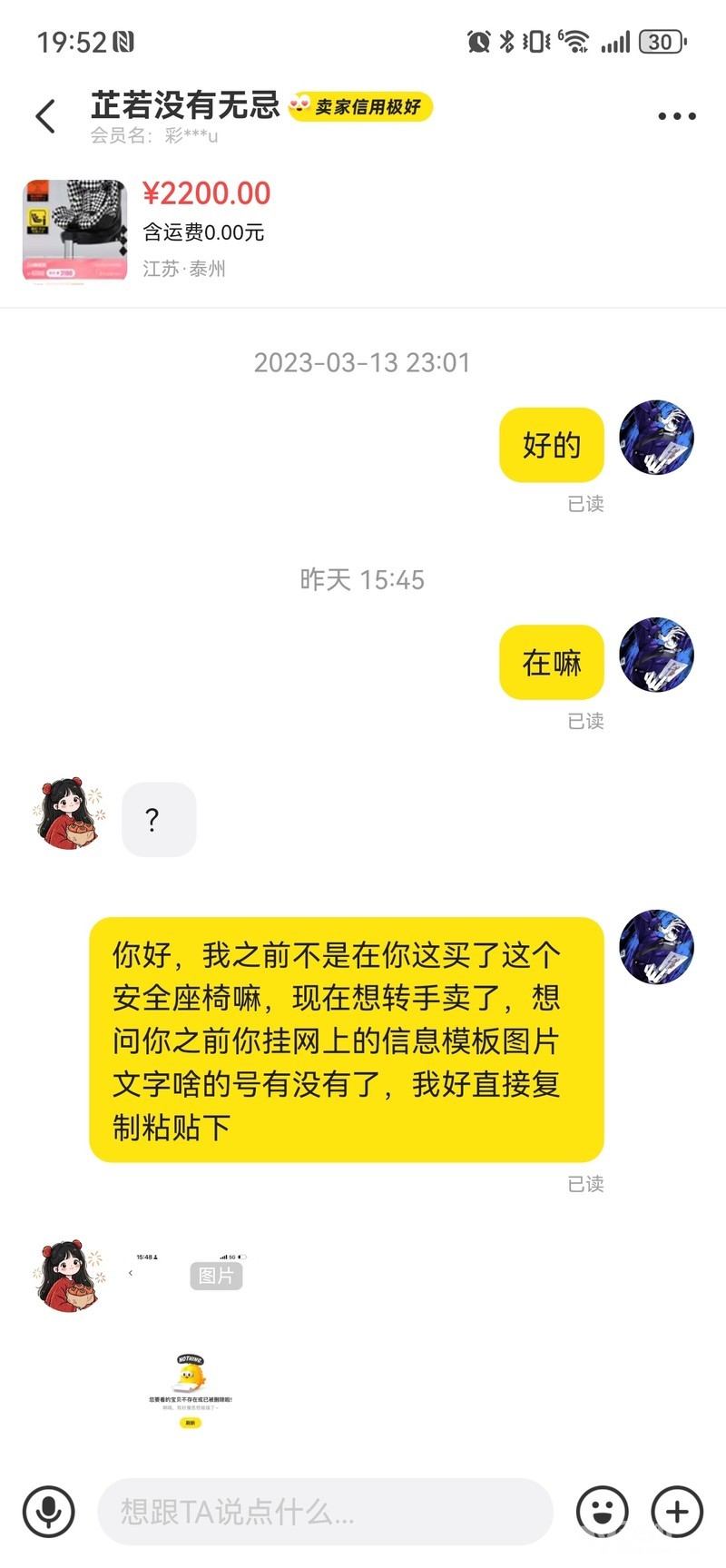Focus the 想跟TA说点什么 message field
This screenshot has height=1568, width=726.
(325, 1512)
